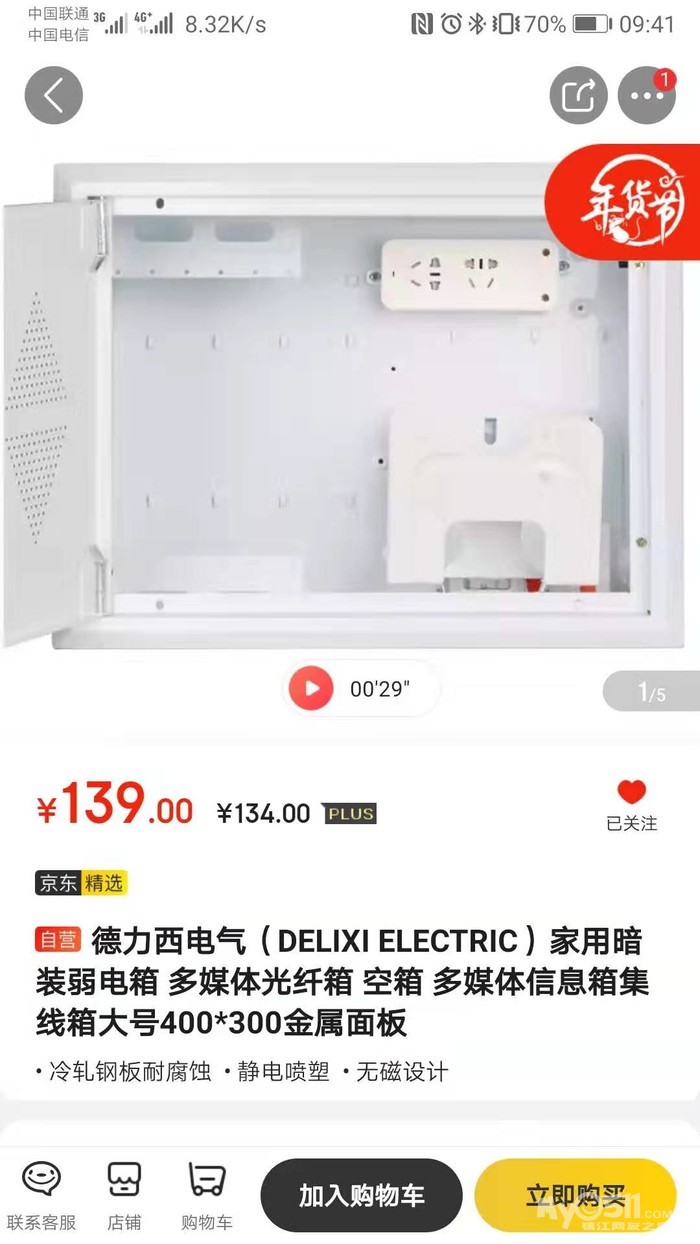Open the 店铺 store page
This screenshot has width=700, height=1244.
click(125, 1196)
